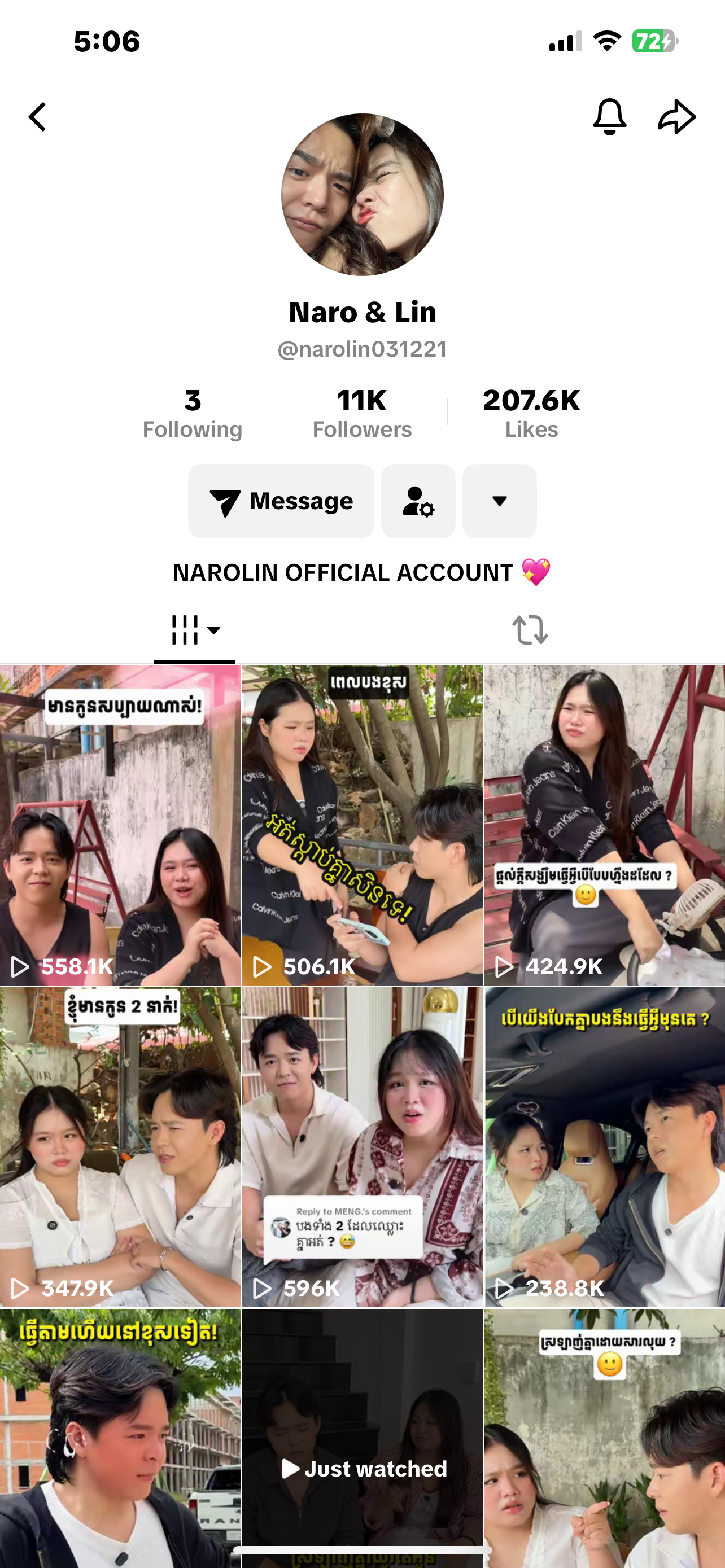Viewport: 725px width, 1568px height.
Task: Play the video with 506.1K views
Action: pos(362,825)
